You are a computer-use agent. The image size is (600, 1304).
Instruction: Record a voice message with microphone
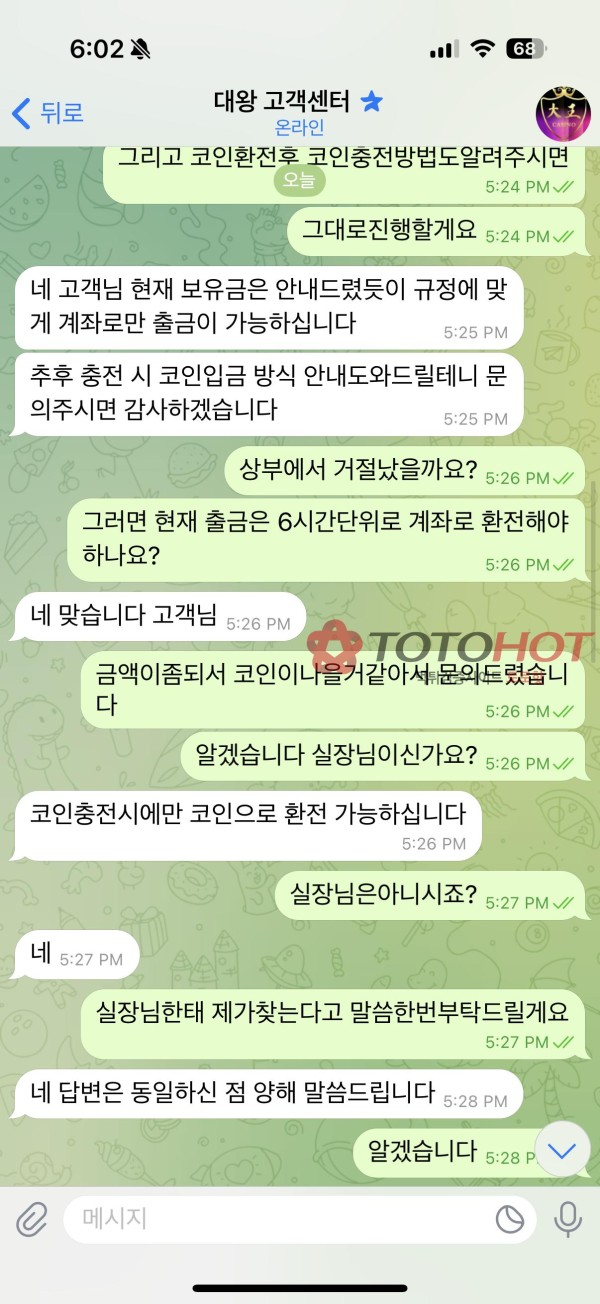pyautogui.click(x=569, y=1219)
